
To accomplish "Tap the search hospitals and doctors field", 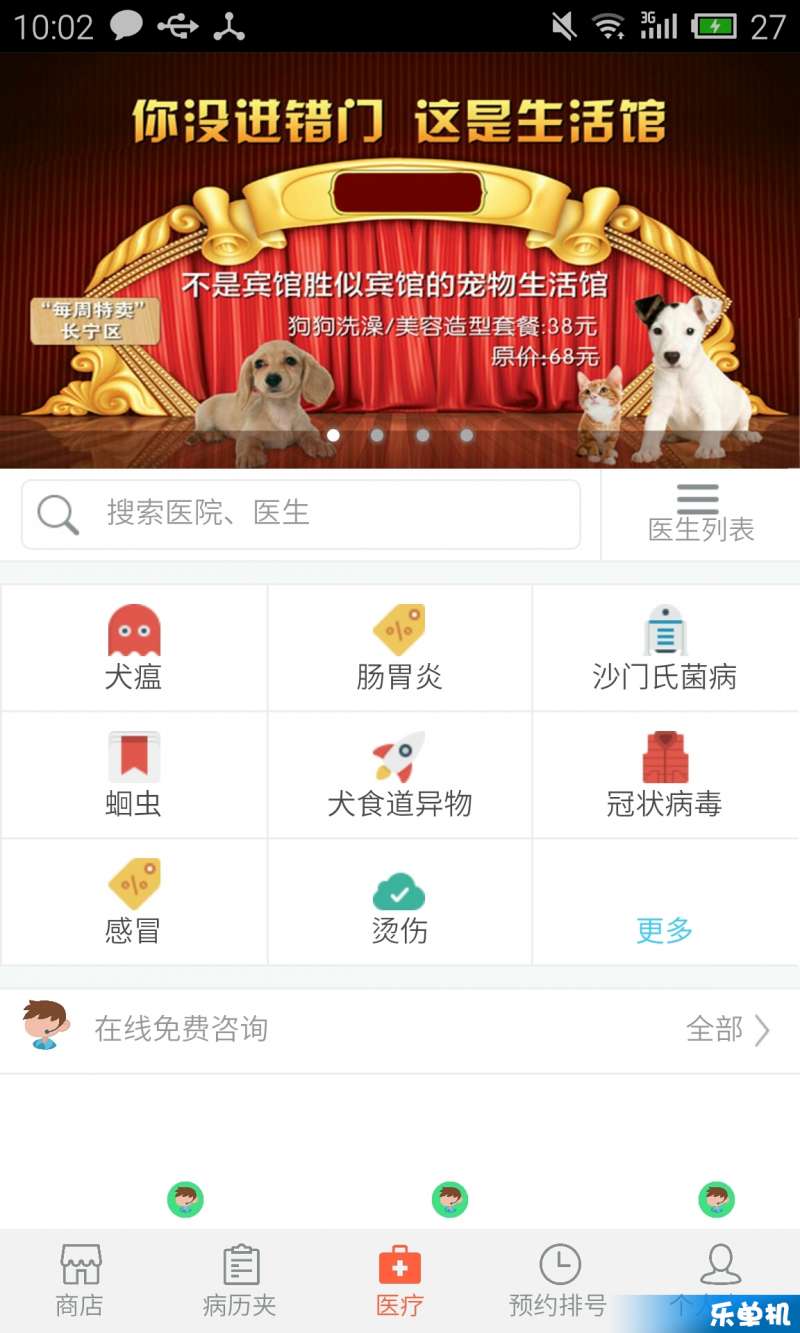I will click(300, 514).
